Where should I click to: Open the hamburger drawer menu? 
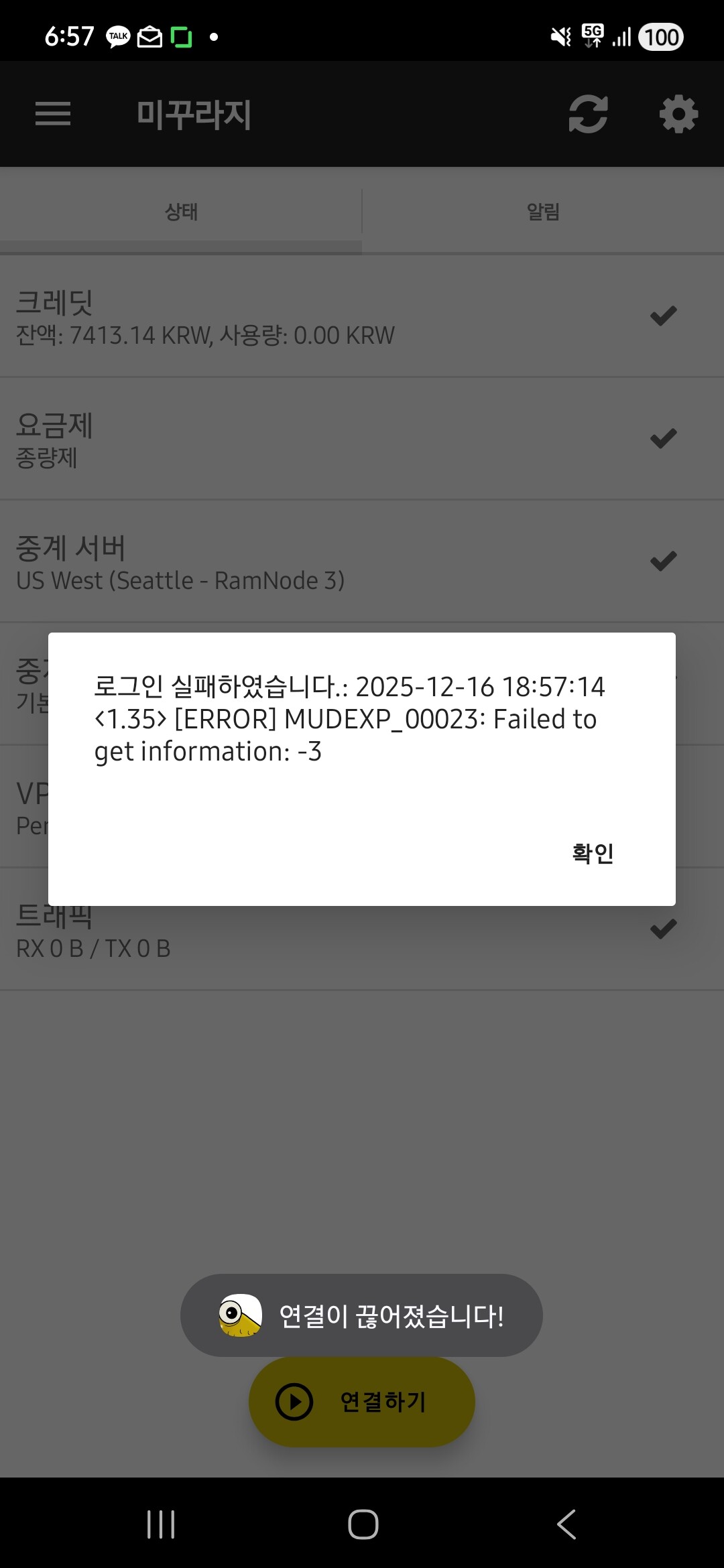coord(53,114)
